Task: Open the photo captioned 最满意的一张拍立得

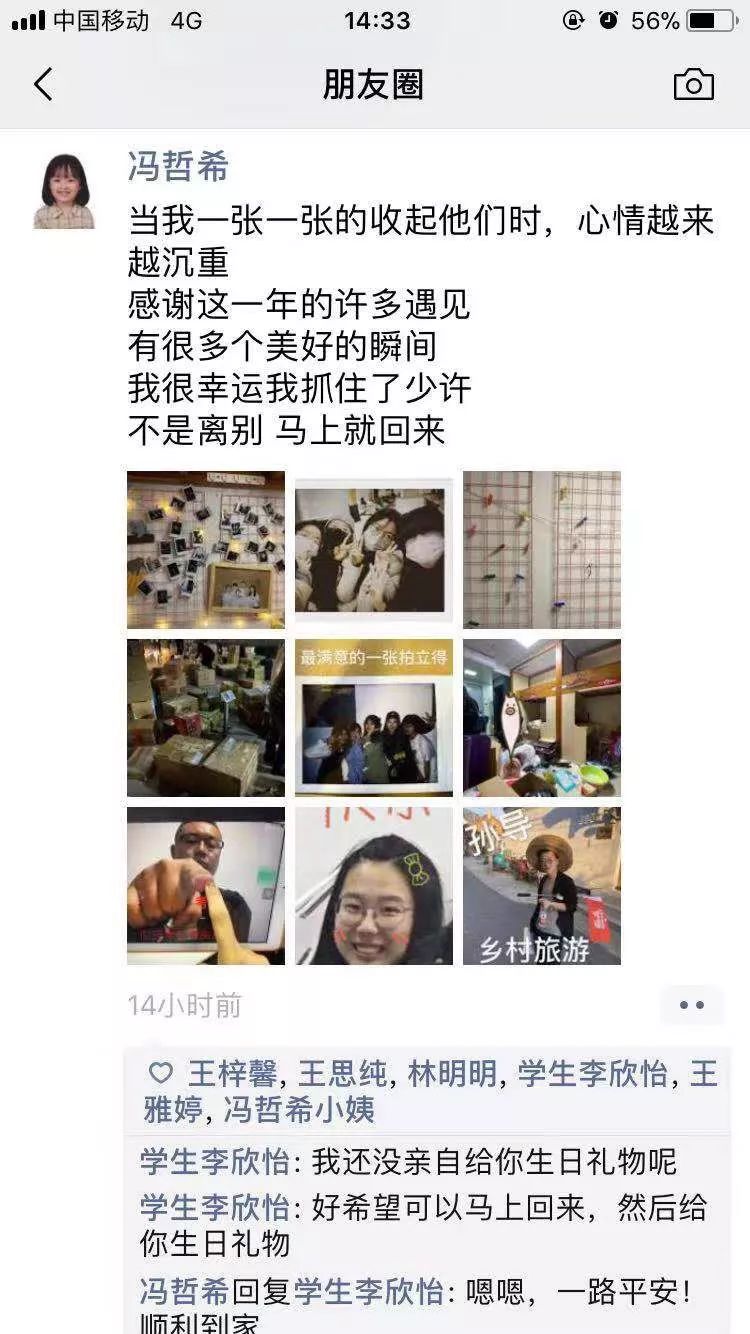Action: tap(374, 717)
